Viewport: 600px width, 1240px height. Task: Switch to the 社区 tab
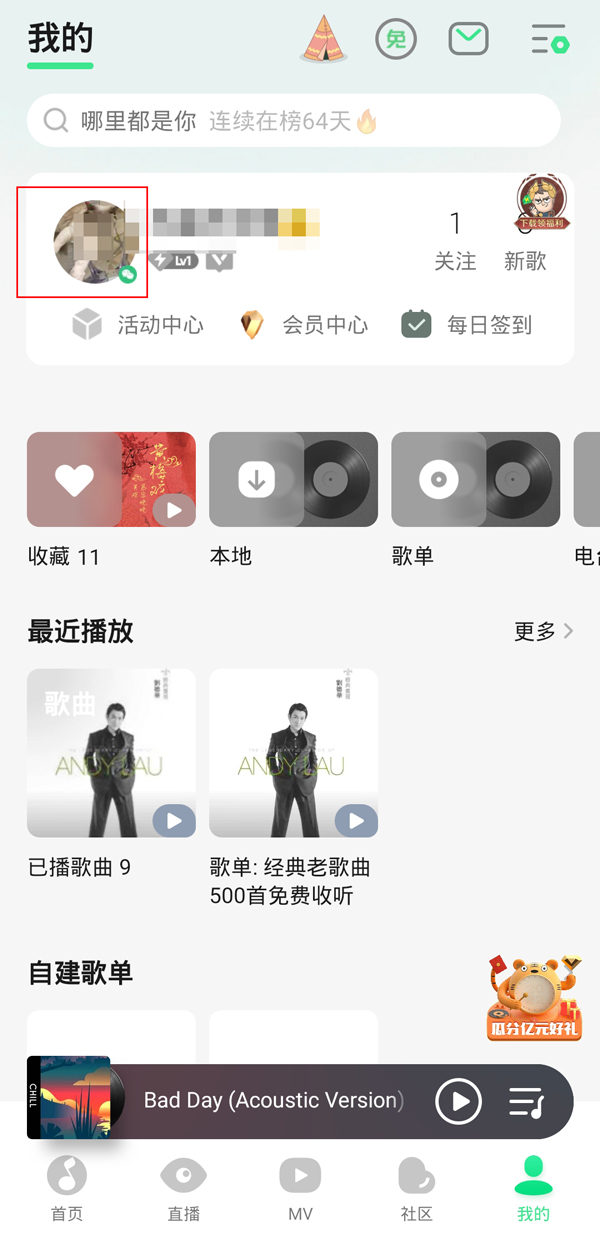(x=416, y=1190)
